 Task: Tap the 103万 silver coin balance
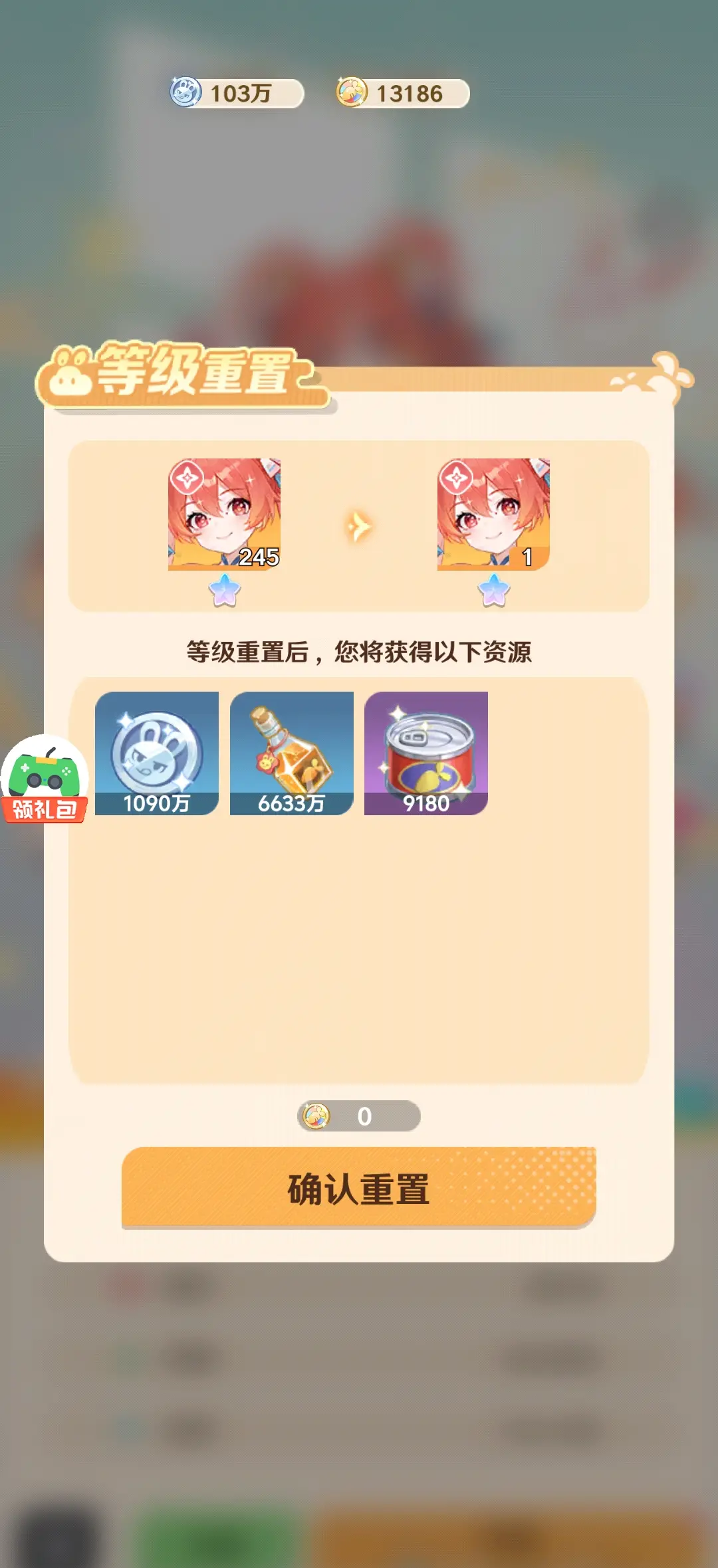point(237,93)
